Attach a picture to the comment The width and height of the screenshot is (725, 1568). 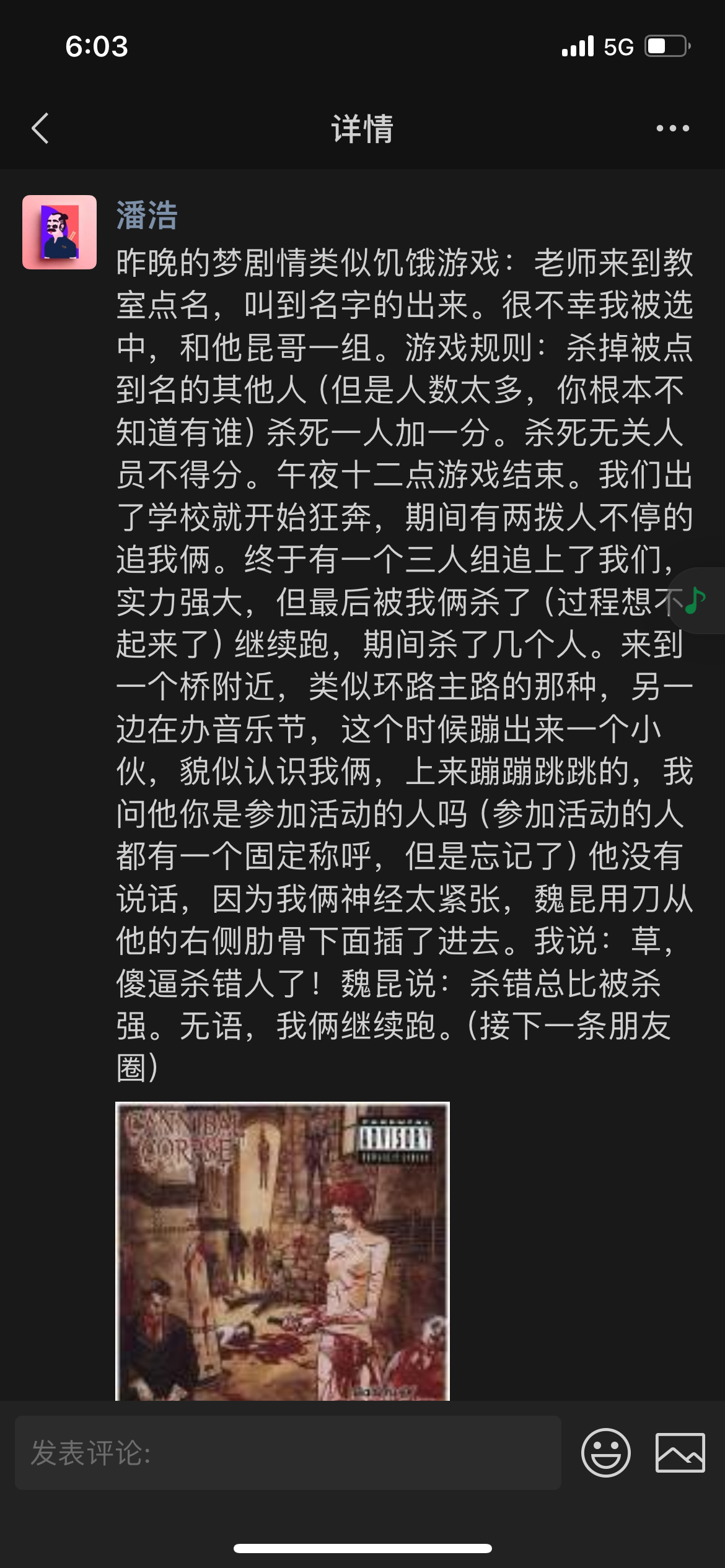pyautogui.click(x=680, y=1452)
